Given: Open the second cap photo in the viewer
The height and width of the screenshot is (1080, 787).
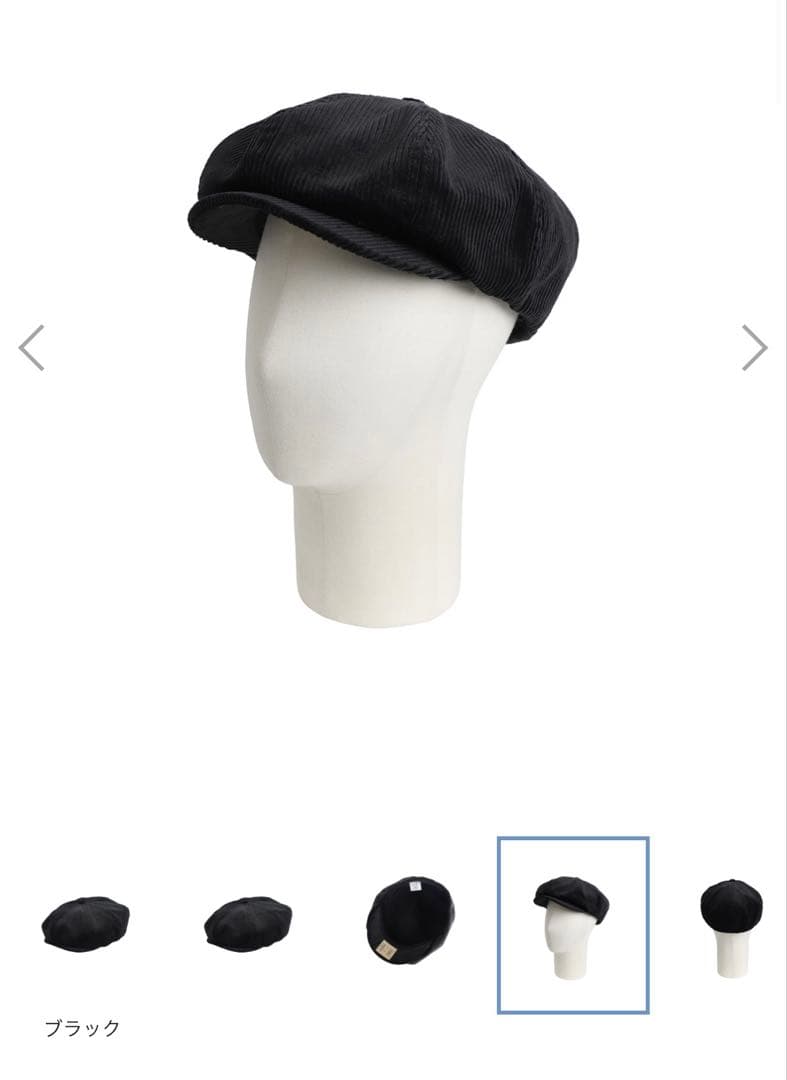Looking at the screenshot, I should click(x=250, y=927).
